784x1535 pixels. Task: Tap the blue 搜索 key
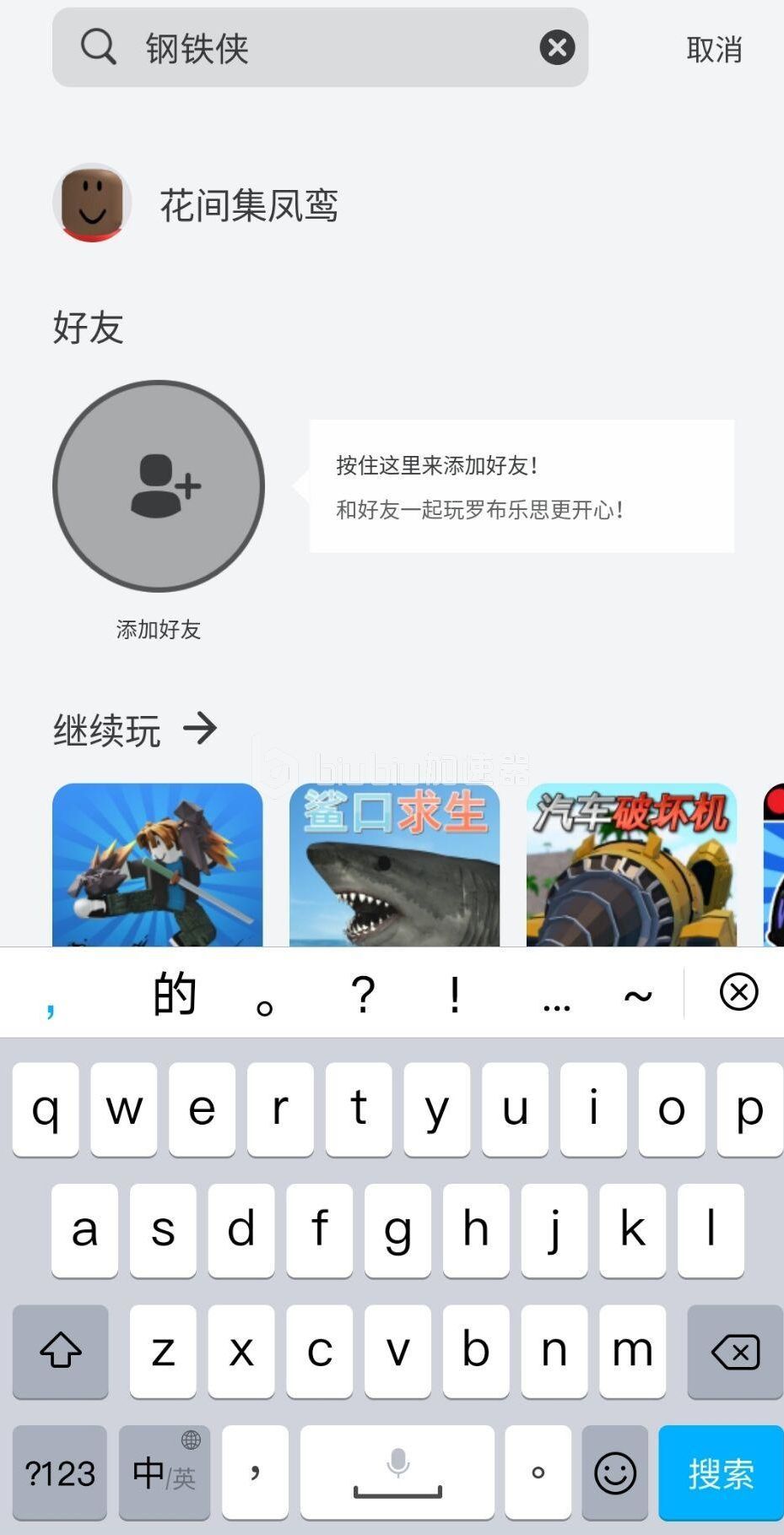click(x=720, y=1473)
